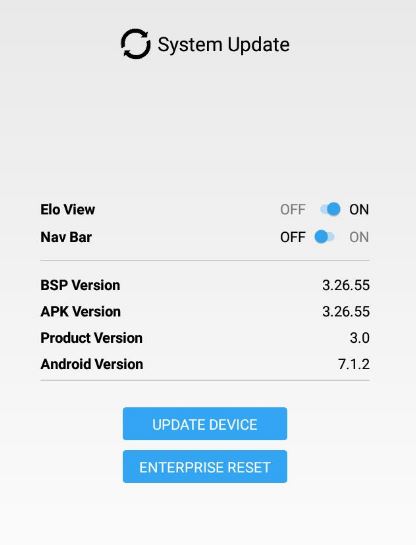416x545 pixels.
Task: Enable the Nav Bar toggle
Action: [324, 237]
